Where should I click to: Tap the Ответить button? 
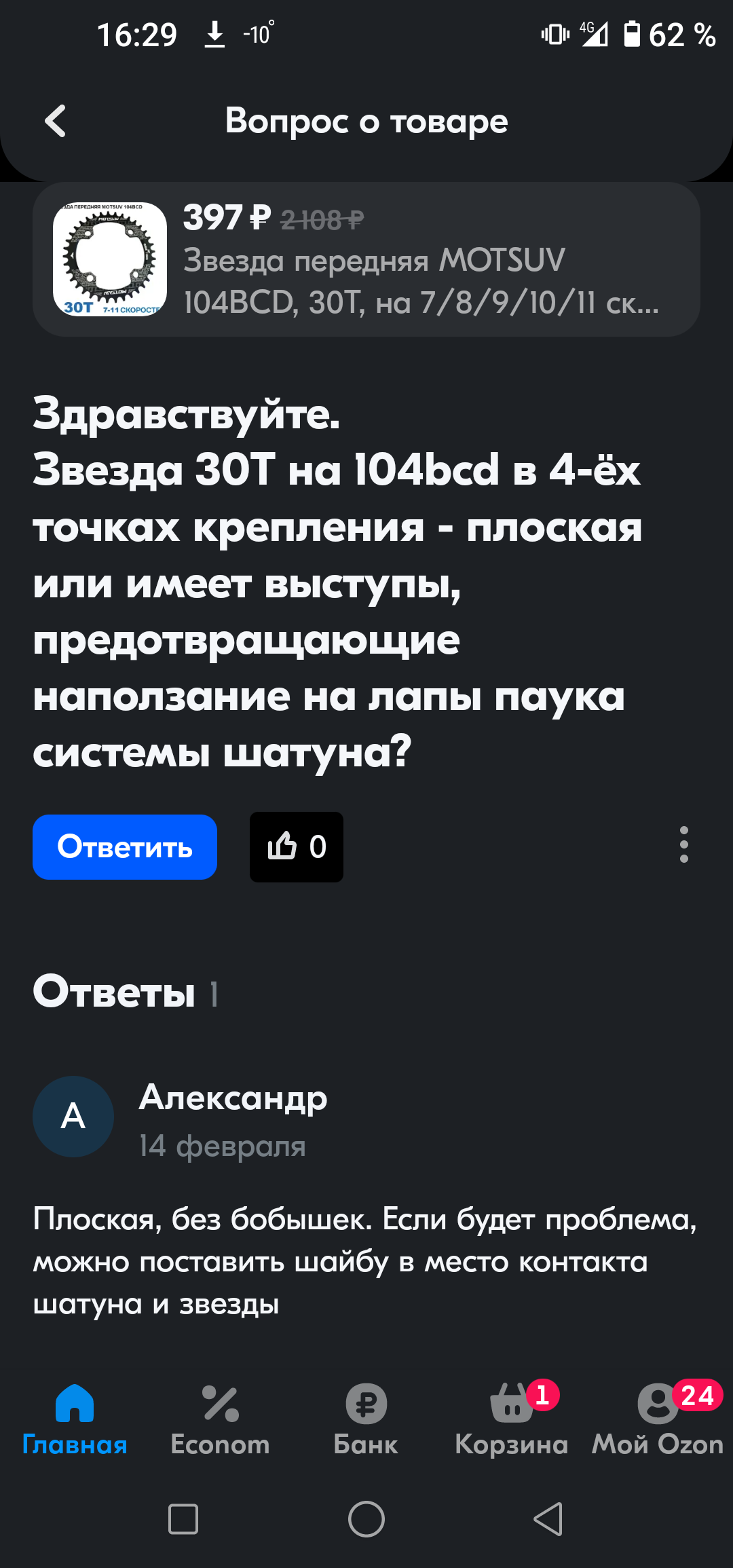125,846
